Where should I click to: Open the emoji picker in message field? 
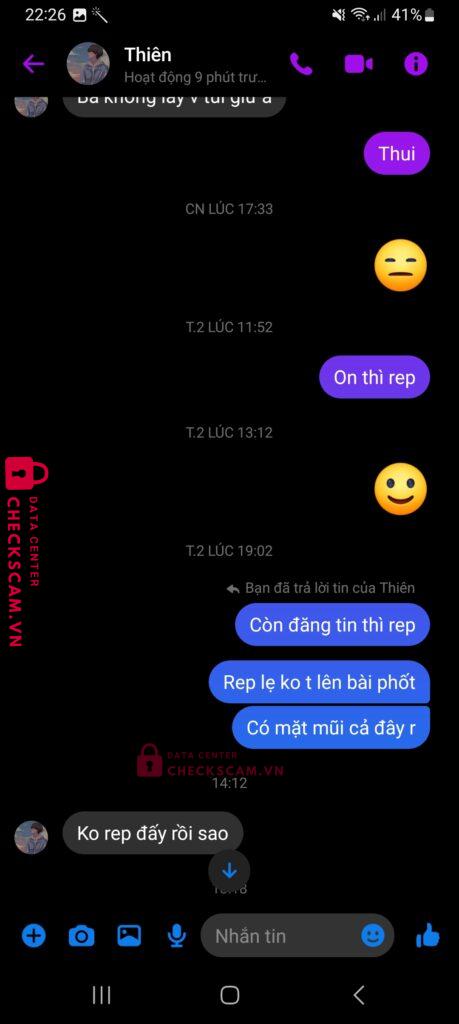[x=373, y=936]
